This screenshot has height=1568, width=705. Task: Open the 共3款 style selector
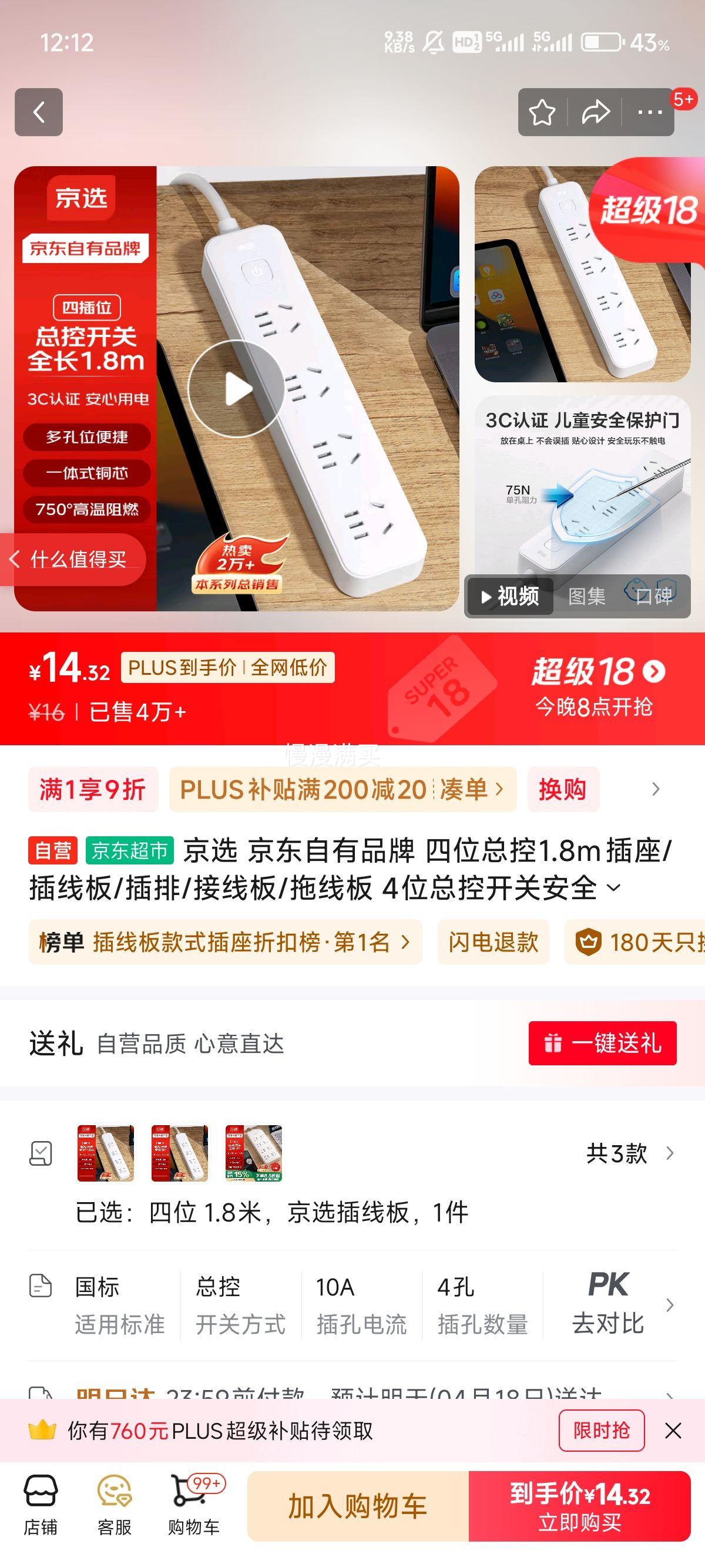pos(630,1153)
